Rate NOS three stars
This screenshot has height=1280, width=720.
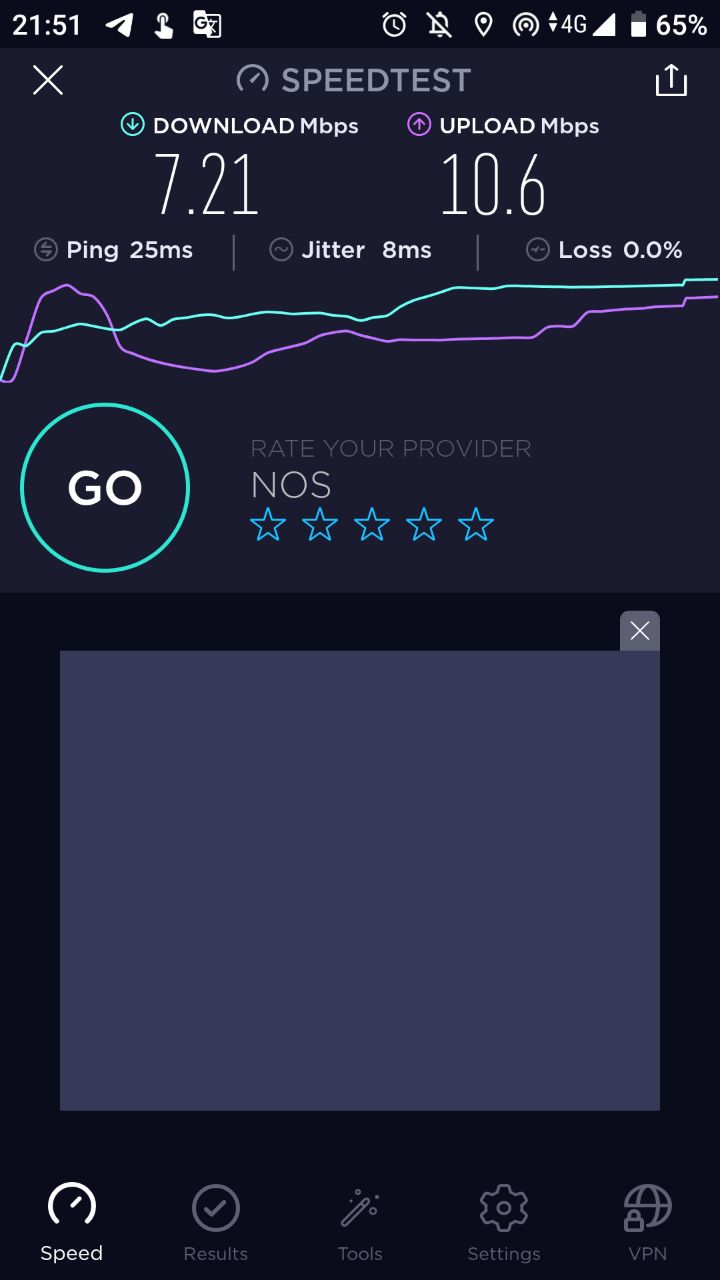[x=372, y=523]
